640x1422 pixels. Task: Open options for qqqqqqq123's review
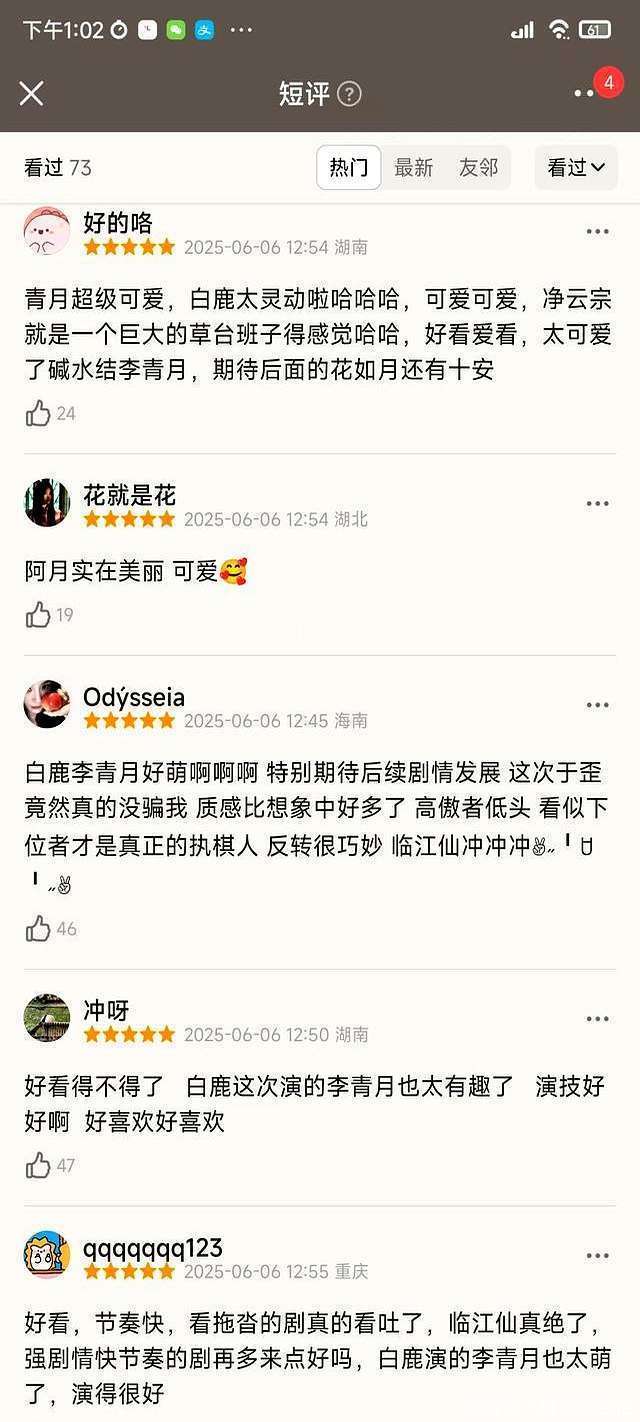(x=597, y=1256)
